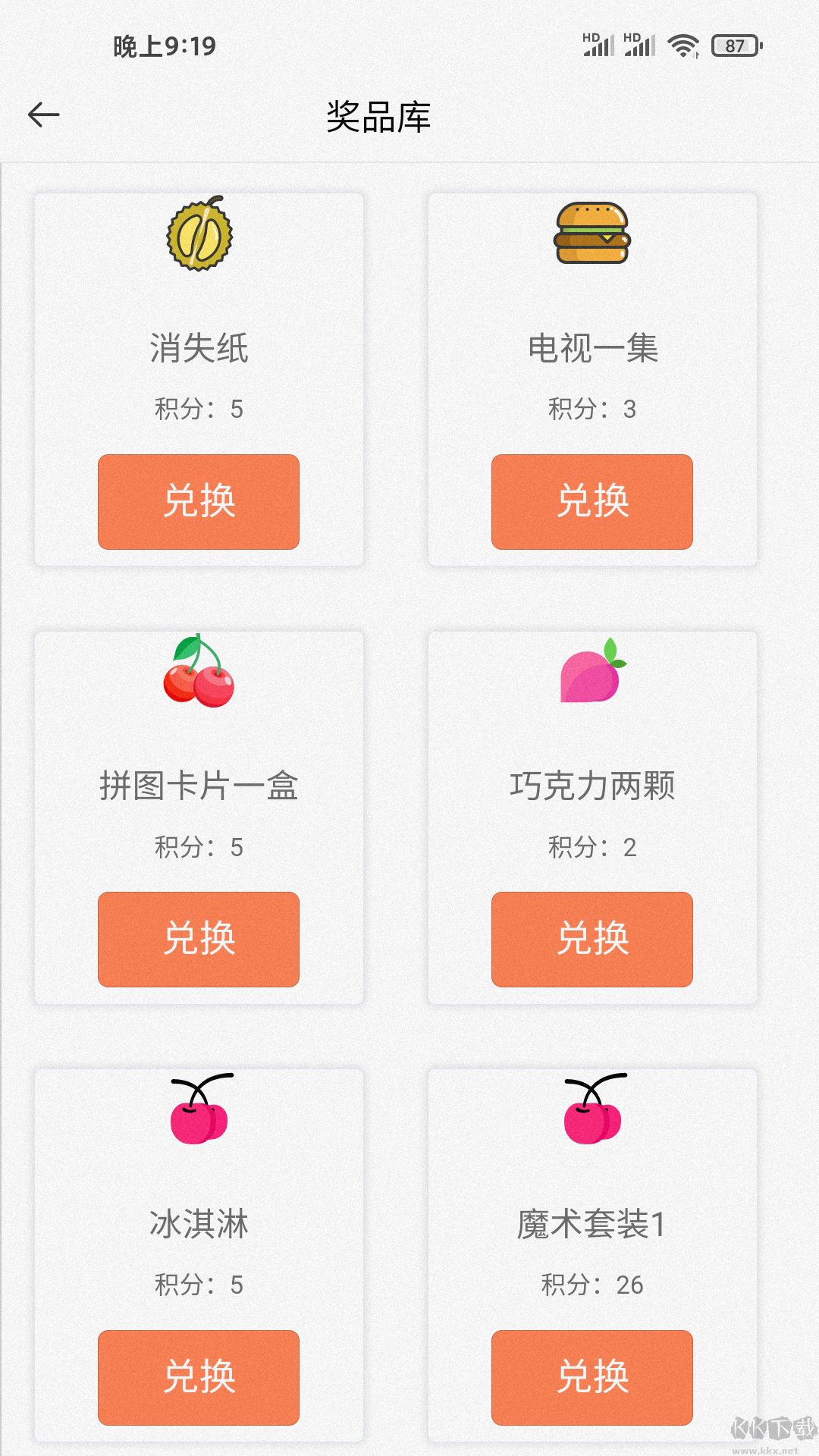The height and width of the screenshot is (1456, 819).
Task: Click the durian icon above 消失纸
Action: [x=198, y=237]
